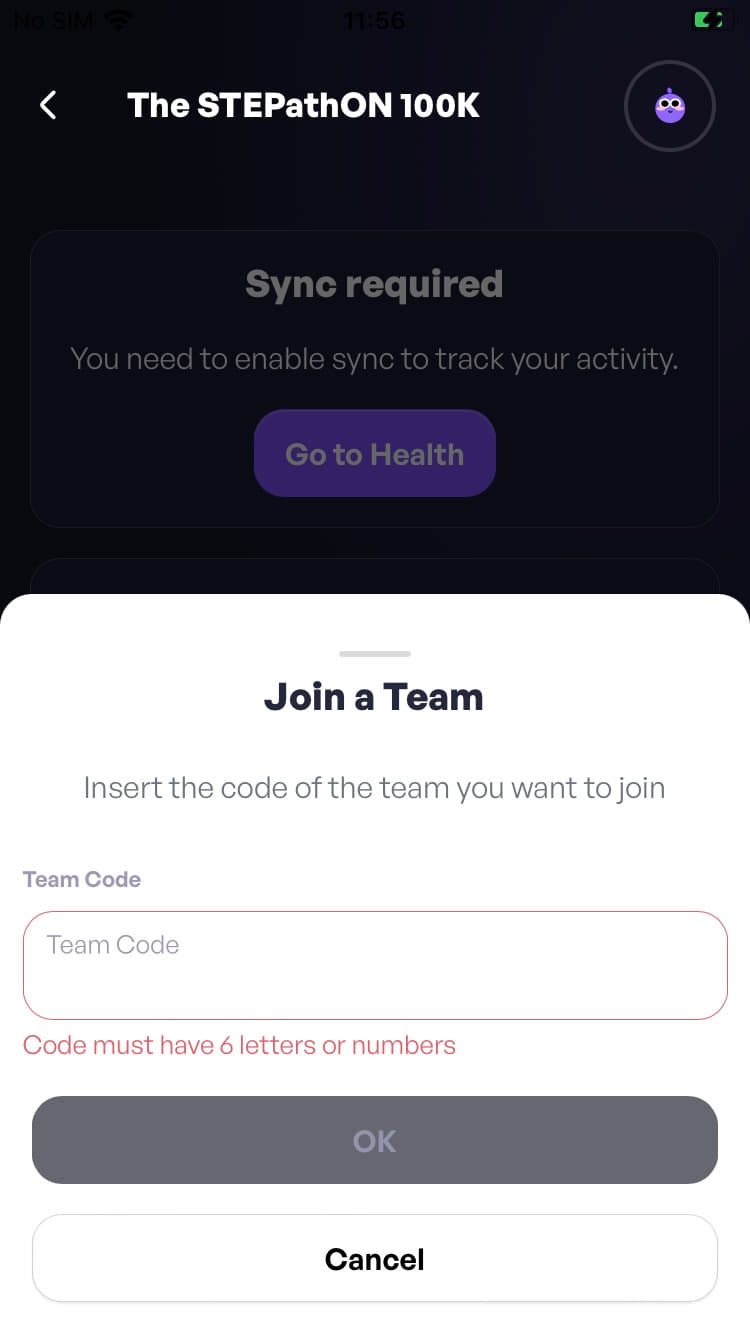Tap the Go to Health button

[x=375, y=454]
